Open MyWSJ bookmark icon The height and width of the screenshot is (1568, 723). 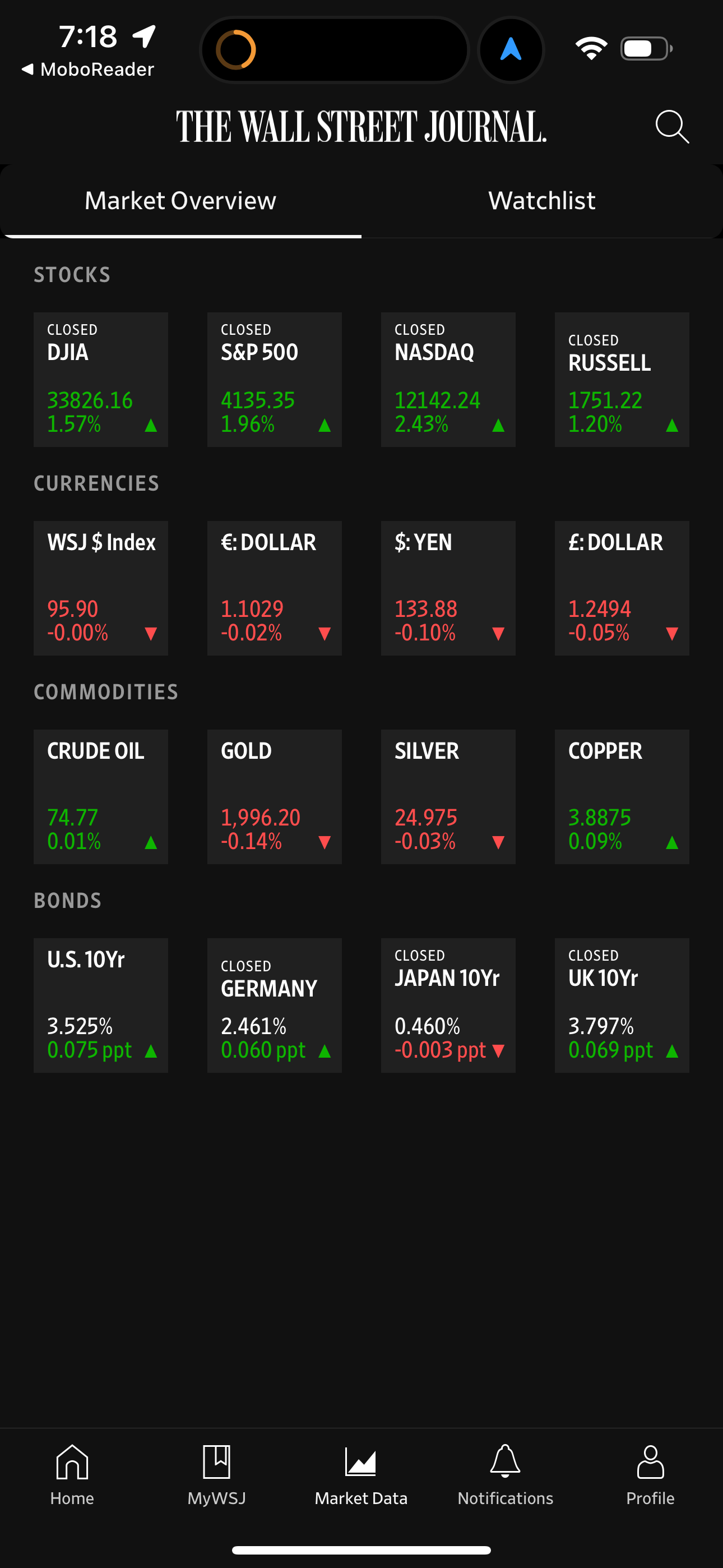tap(217, 1473)
